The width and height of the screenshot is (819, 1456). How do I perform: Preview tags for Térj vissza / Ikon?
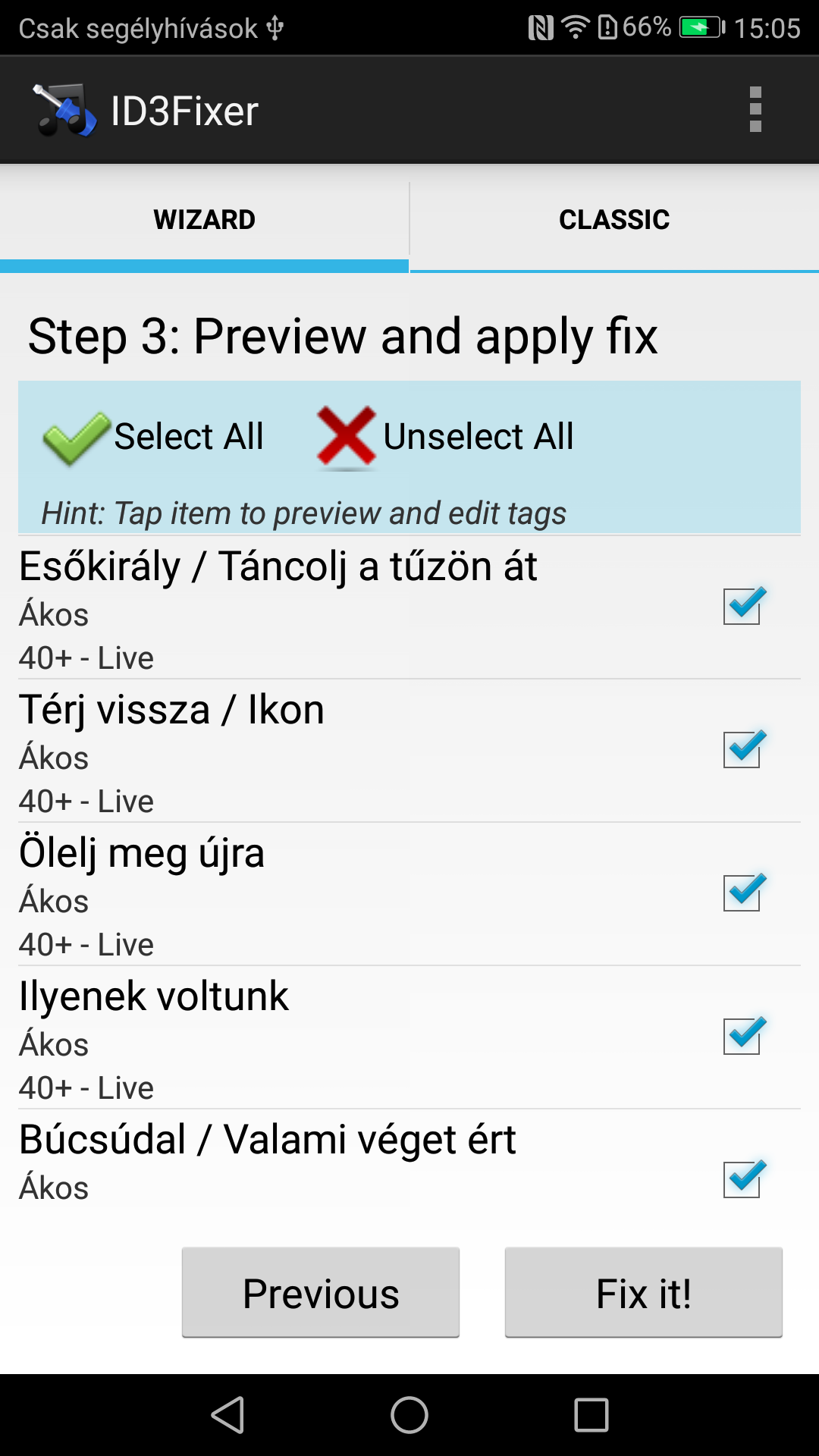tap(303, 751)
